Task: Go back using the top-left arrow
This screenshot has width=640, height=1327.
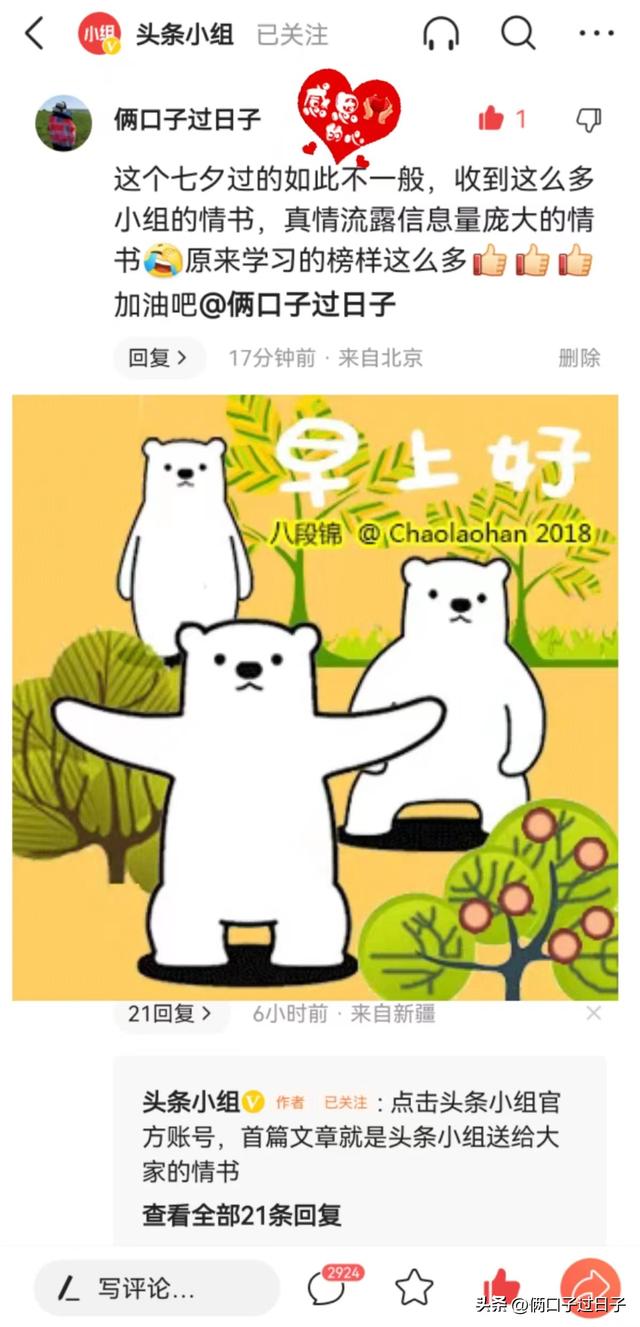Action: (35, 33)
